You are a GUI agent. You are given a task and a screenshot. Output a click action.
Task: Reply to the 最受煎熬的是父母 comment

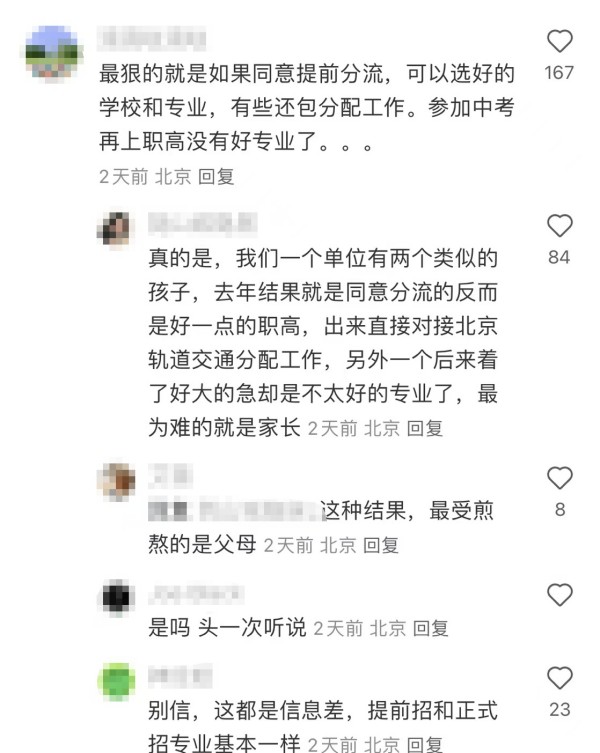[x=381, y=545]
